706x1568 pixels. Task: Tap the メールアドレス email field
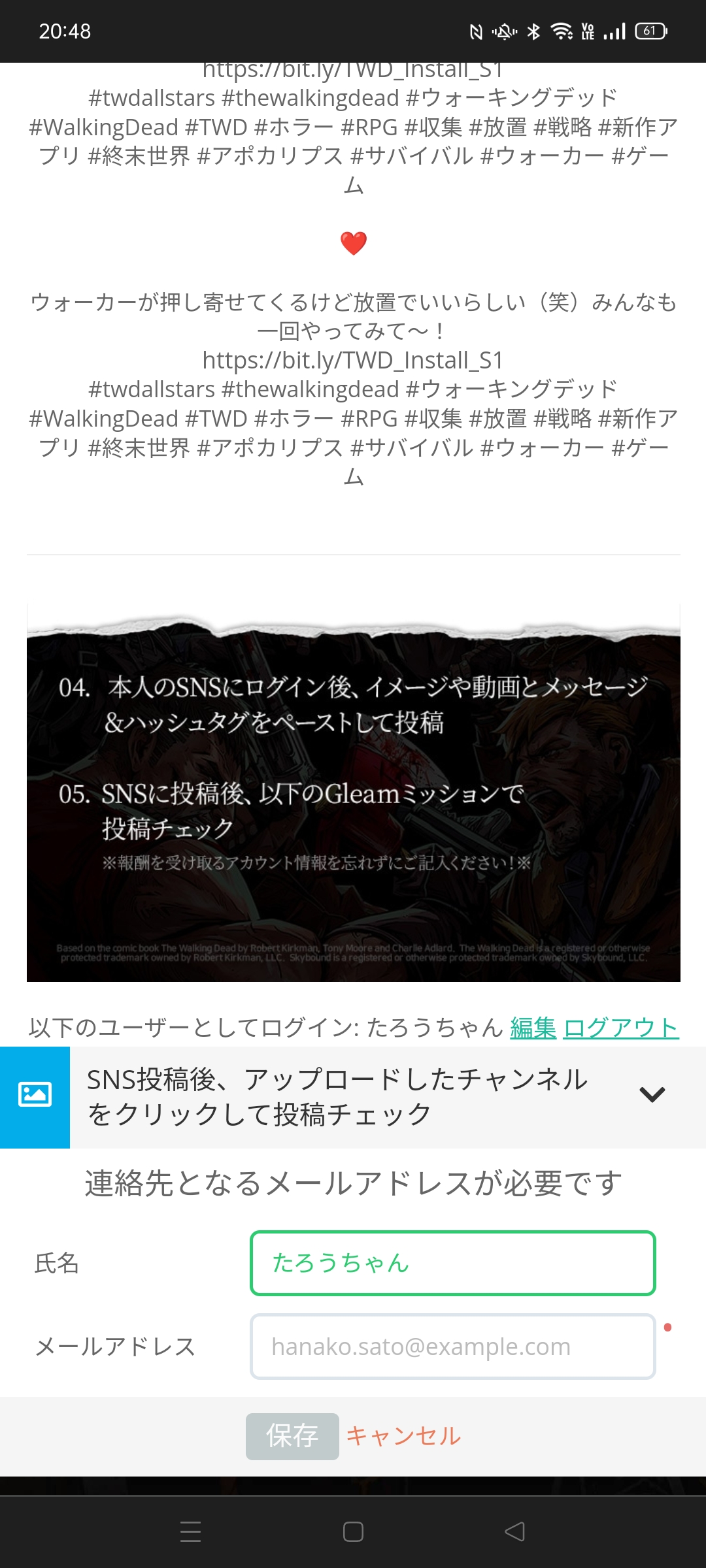point(452,1347)
